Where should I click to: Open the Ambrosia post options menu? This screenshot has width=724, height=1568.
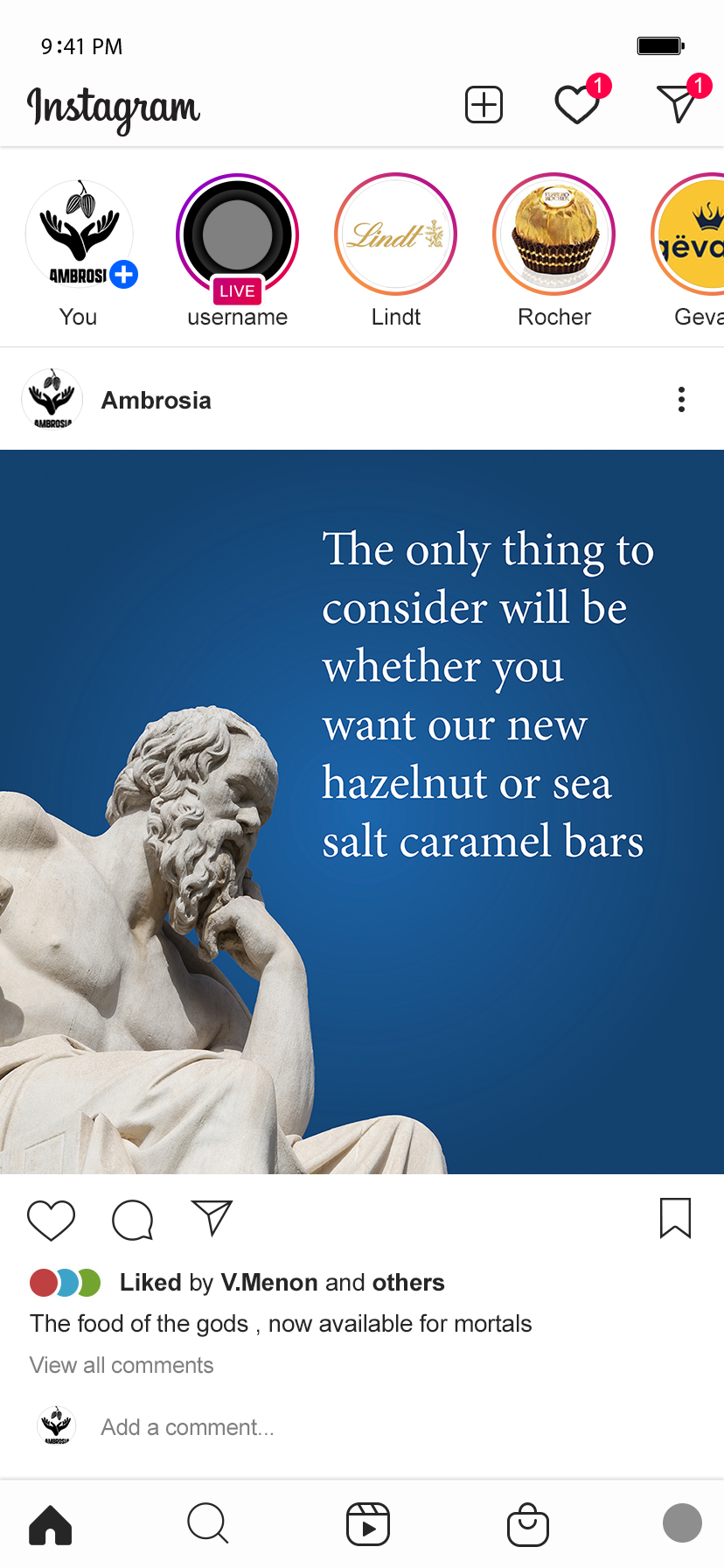(681, 400)
